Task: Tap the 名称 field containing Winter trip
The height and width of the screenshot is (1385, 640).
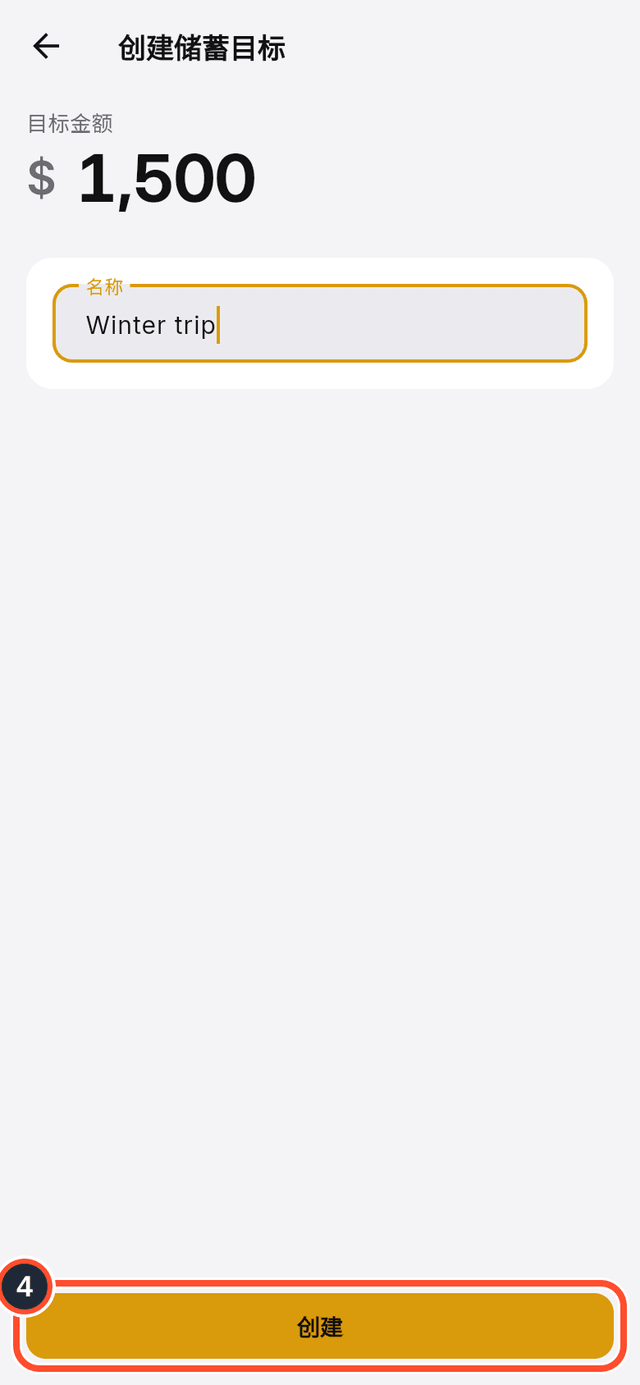Action: click(320, 323)
